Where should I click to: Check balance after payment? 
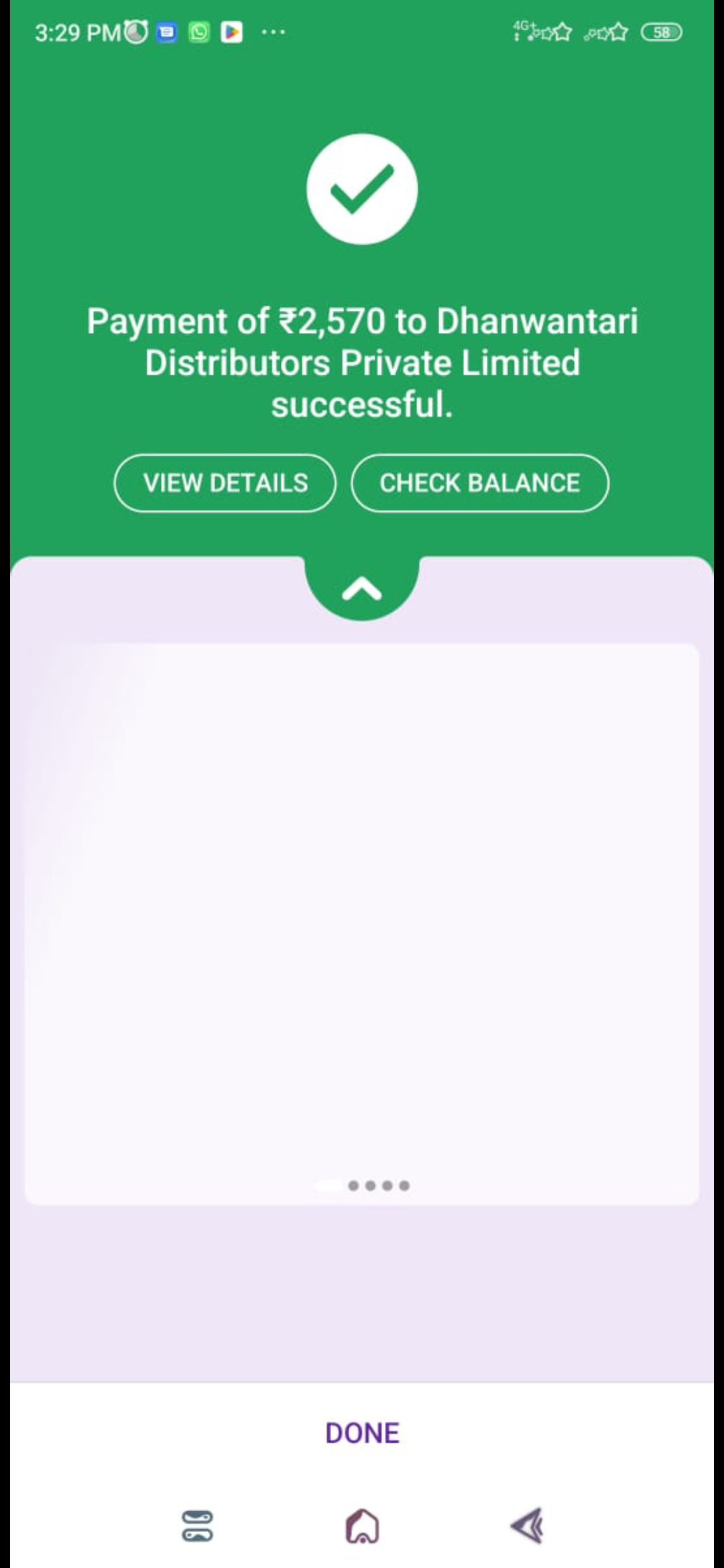click(x=480, y=483)
